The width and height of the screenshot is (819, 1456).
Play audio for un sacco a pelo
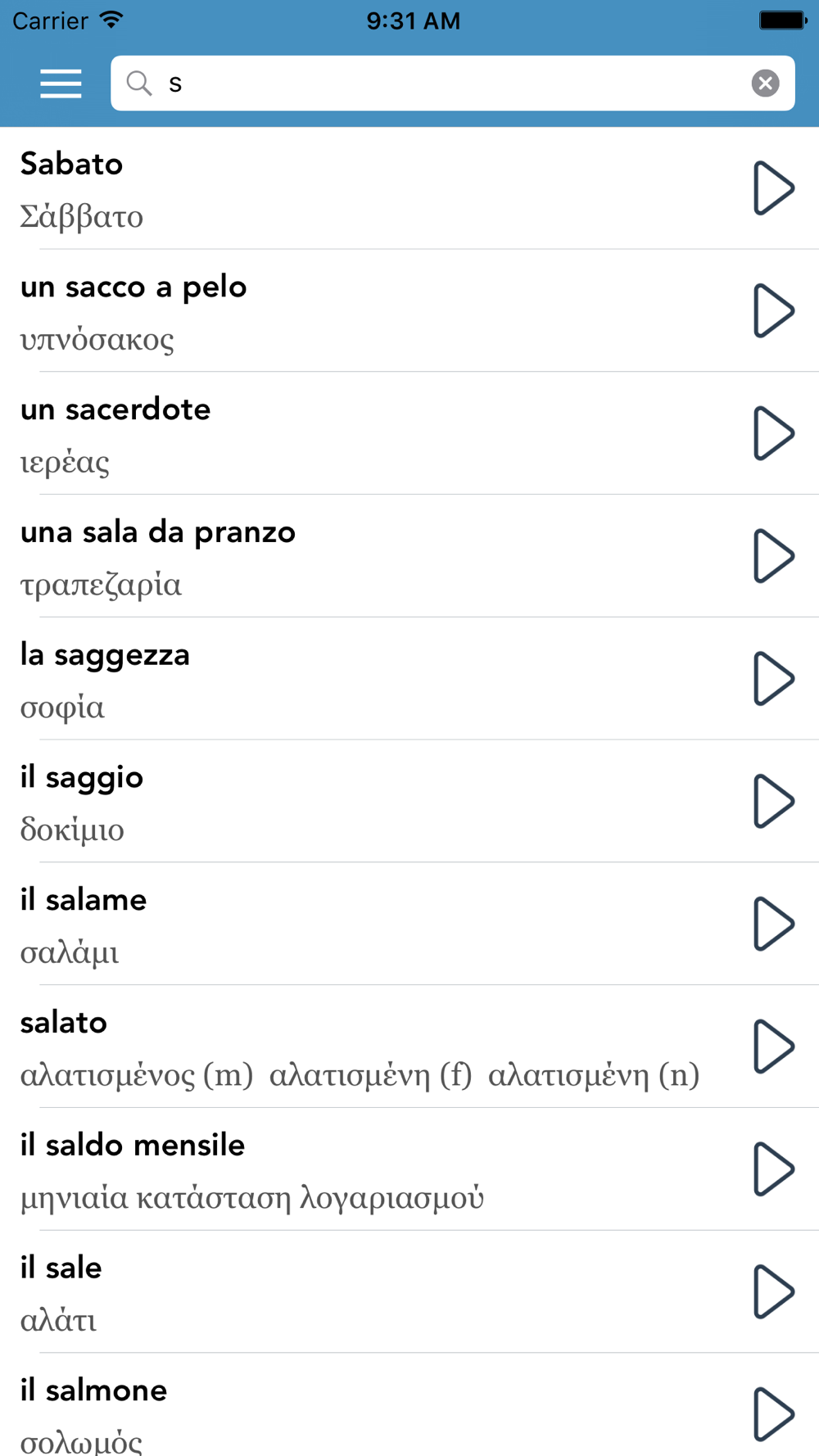[x=774, y=311]
